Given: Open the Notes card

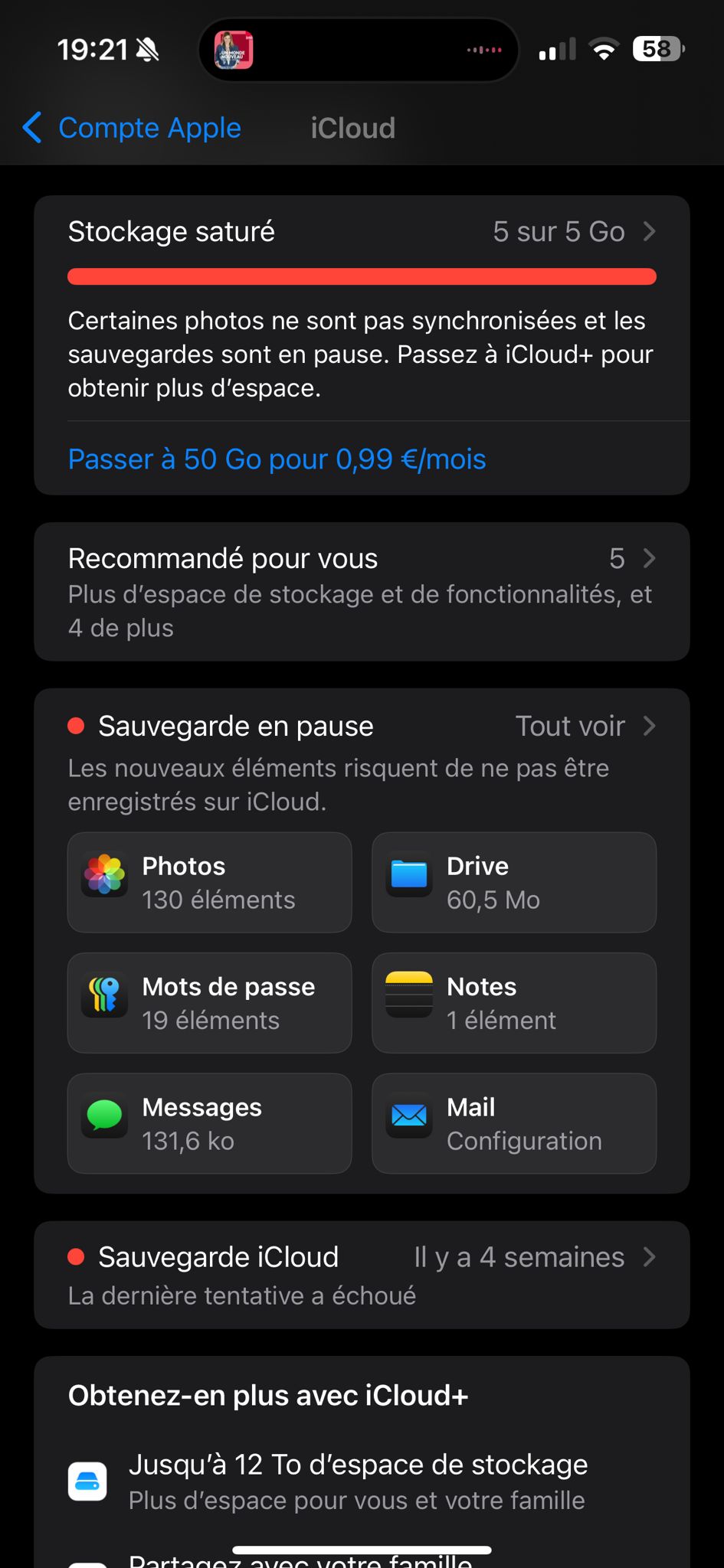Looking at the screenshot, I should point(513,1003).
